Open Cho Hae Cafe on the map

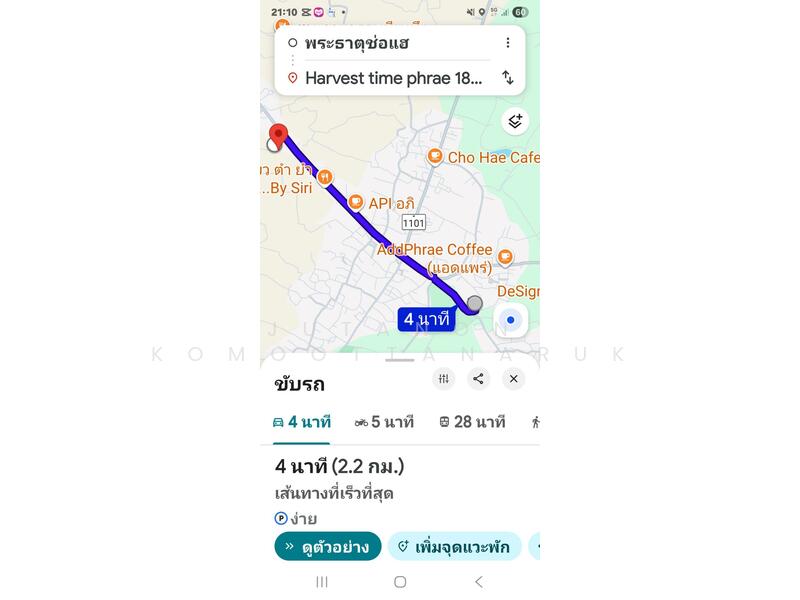pos(435,157)
